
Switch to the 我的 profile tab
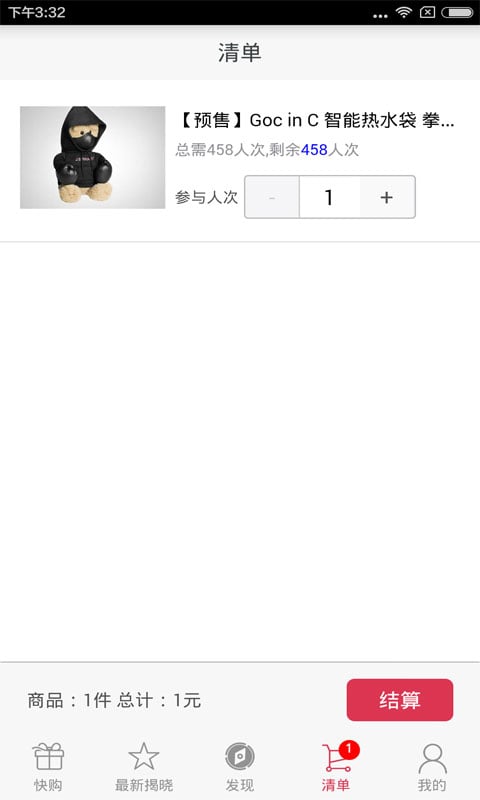[432, 767]
